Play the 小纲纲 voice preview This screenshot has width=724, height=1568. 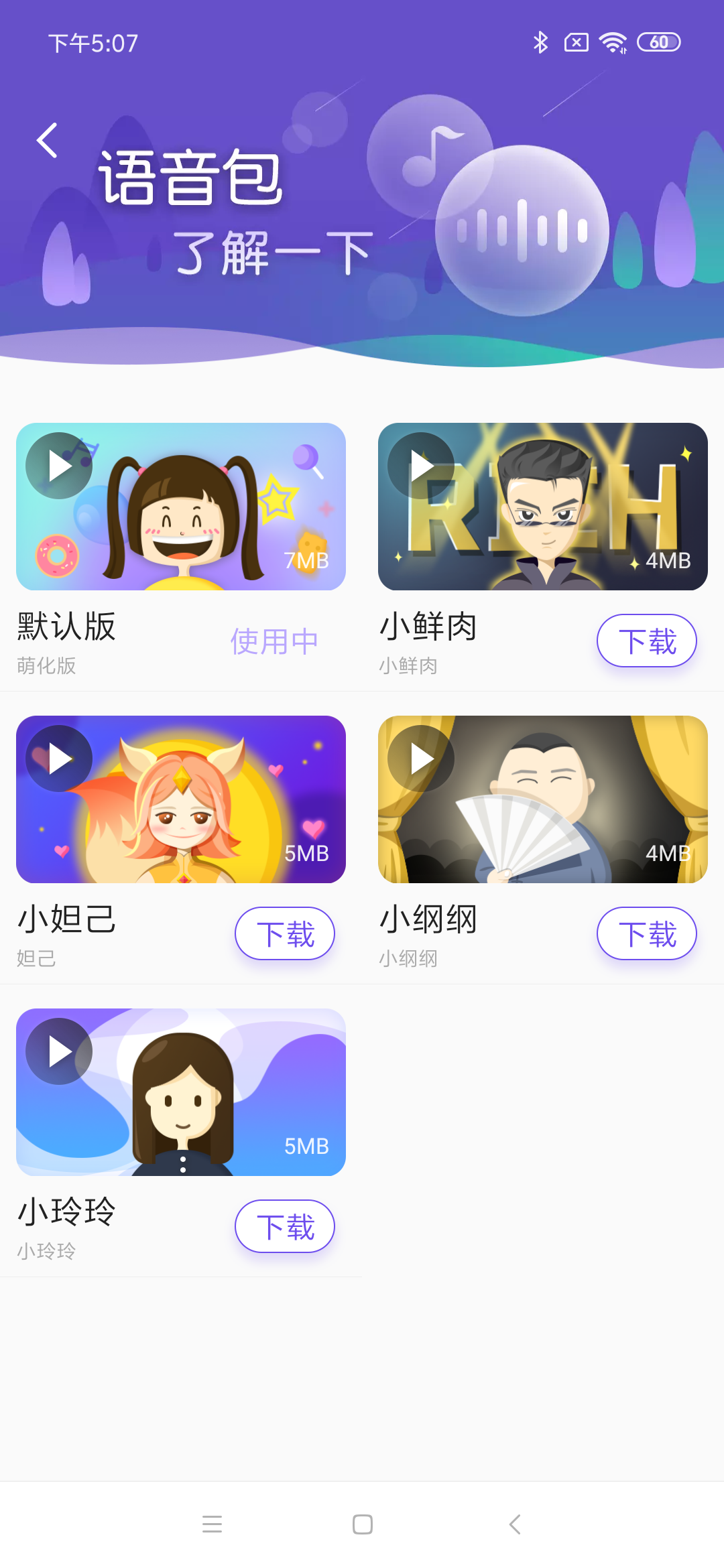coord(421,759)
